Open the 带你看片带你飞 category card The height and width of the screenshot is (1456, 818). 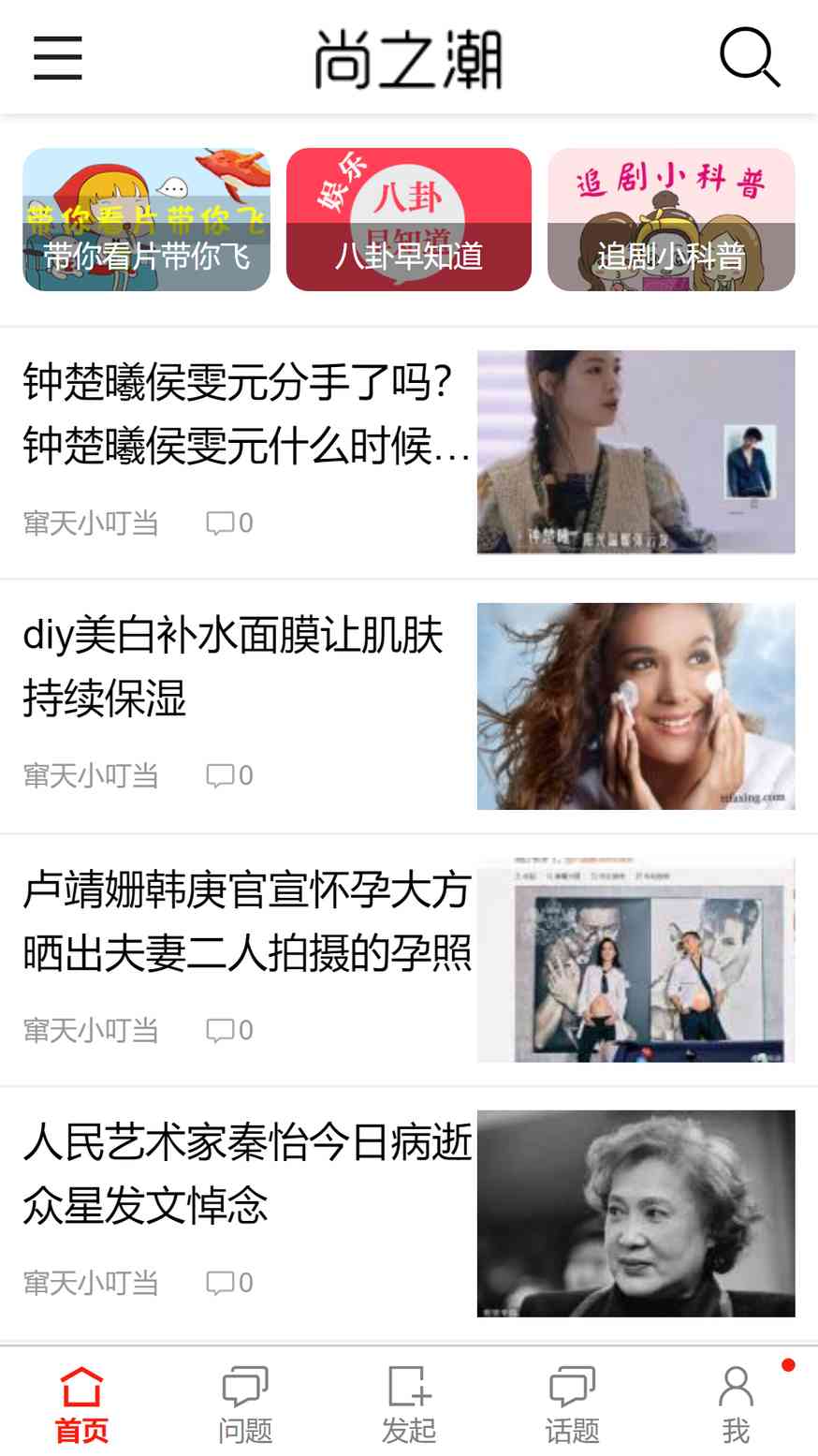pos(147,220)
